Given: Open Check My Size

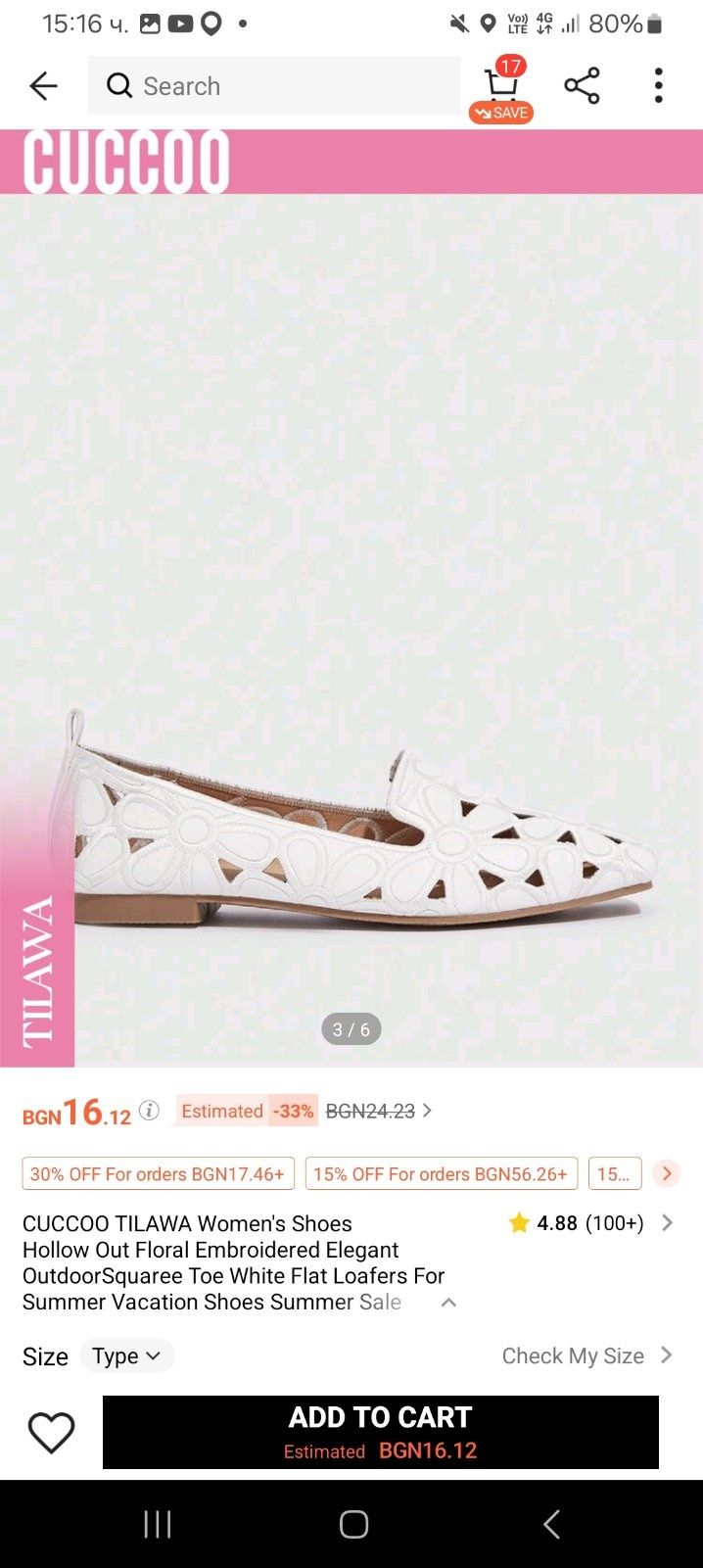Looking at the screenshot, I should (x=586, y=1356).
